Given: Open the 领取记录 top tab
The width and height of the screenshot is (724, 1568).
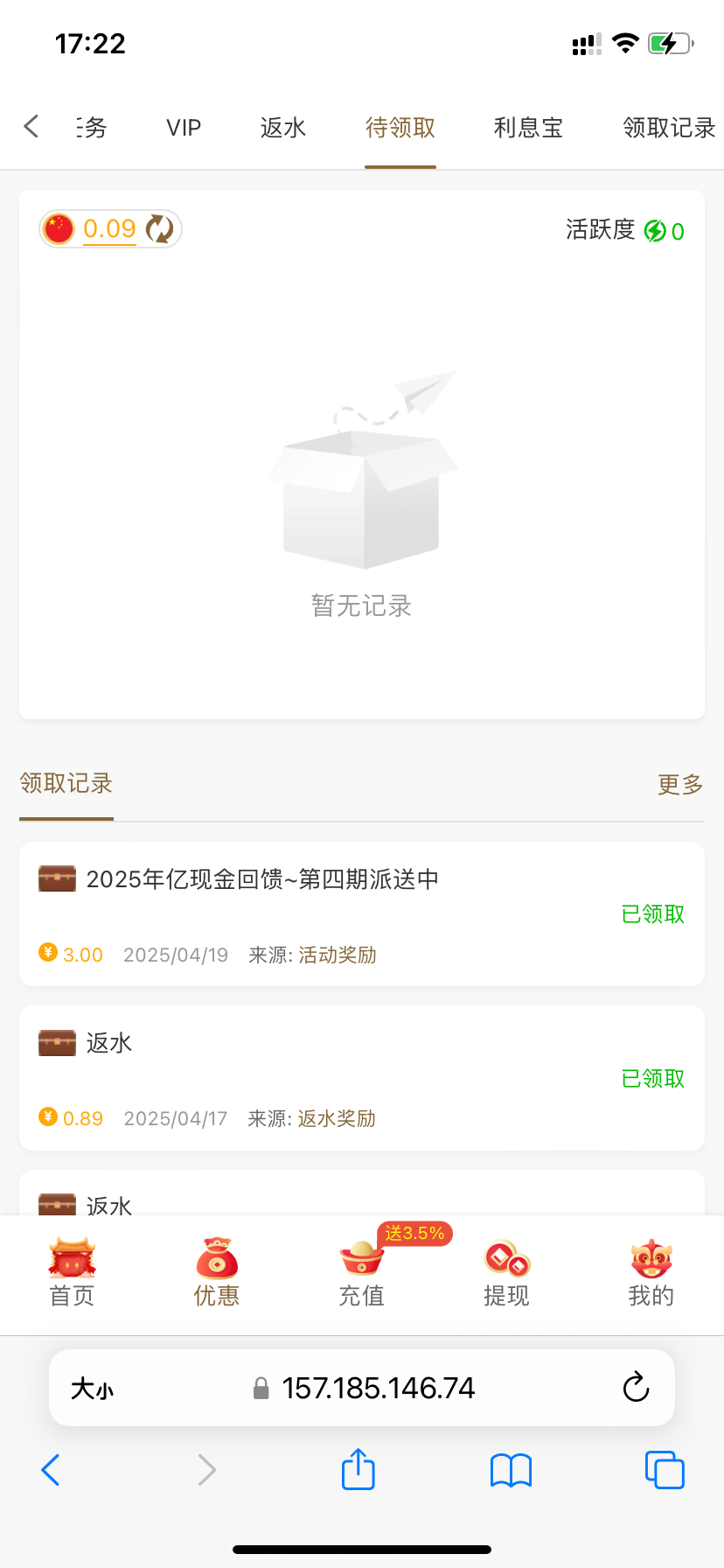Looking at the screenshot, I should [x=669, y=128].
